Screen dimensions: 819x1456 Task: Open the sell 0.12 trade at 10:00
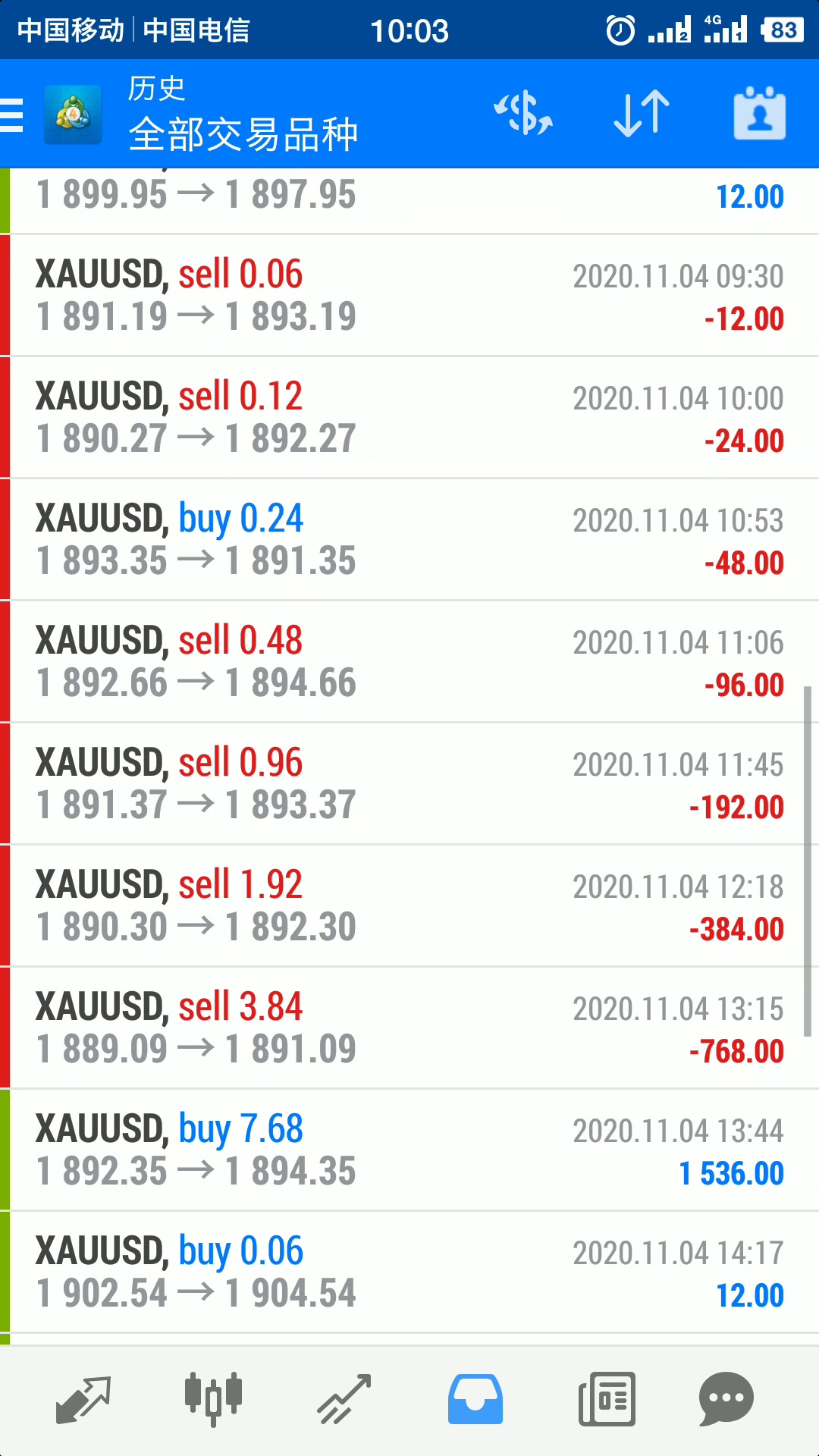[x=409, y=418]
